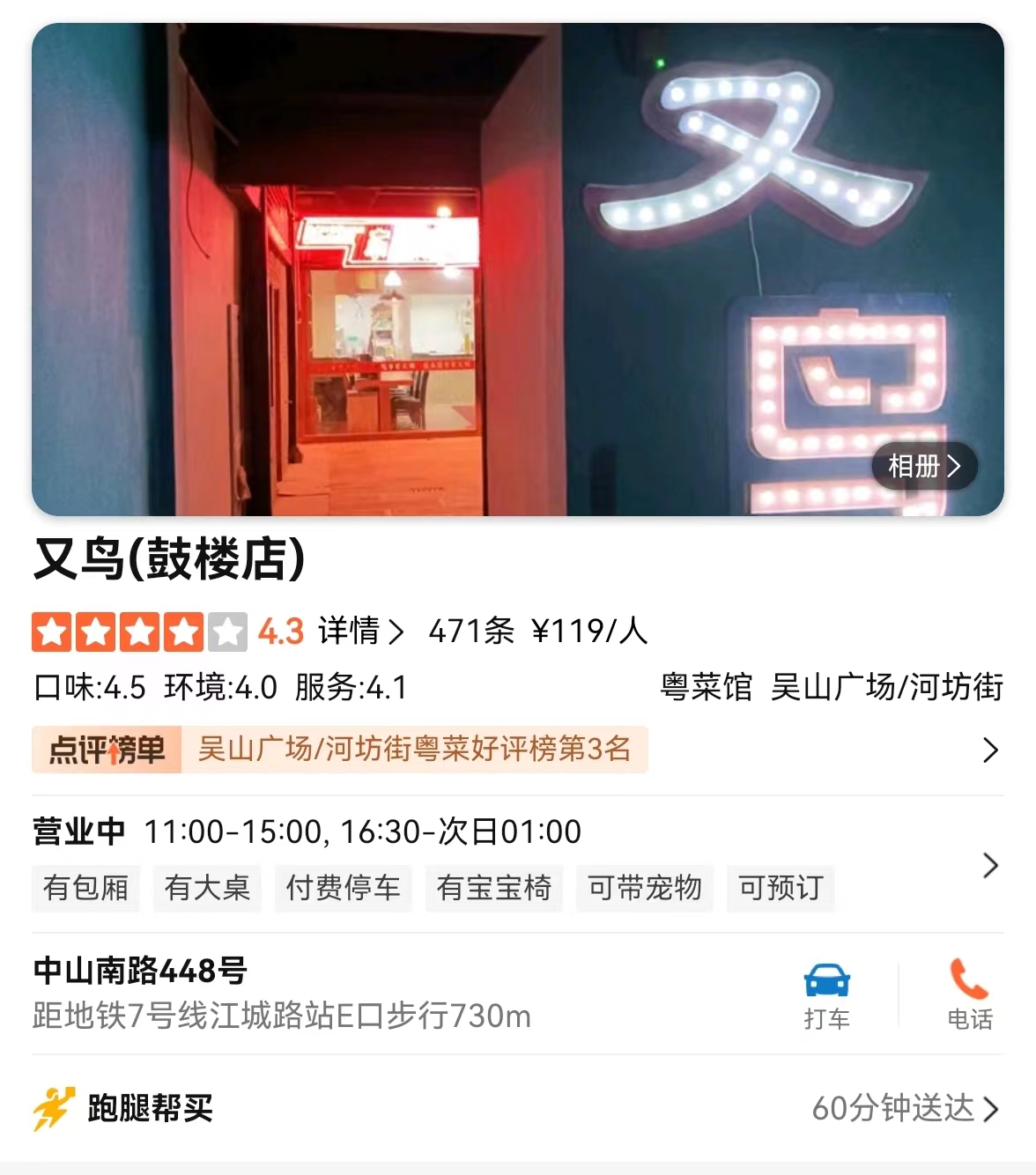1036x1175 pixels.
Task: Tap the restaurant cover photo
Action: [x=517, y=269]
